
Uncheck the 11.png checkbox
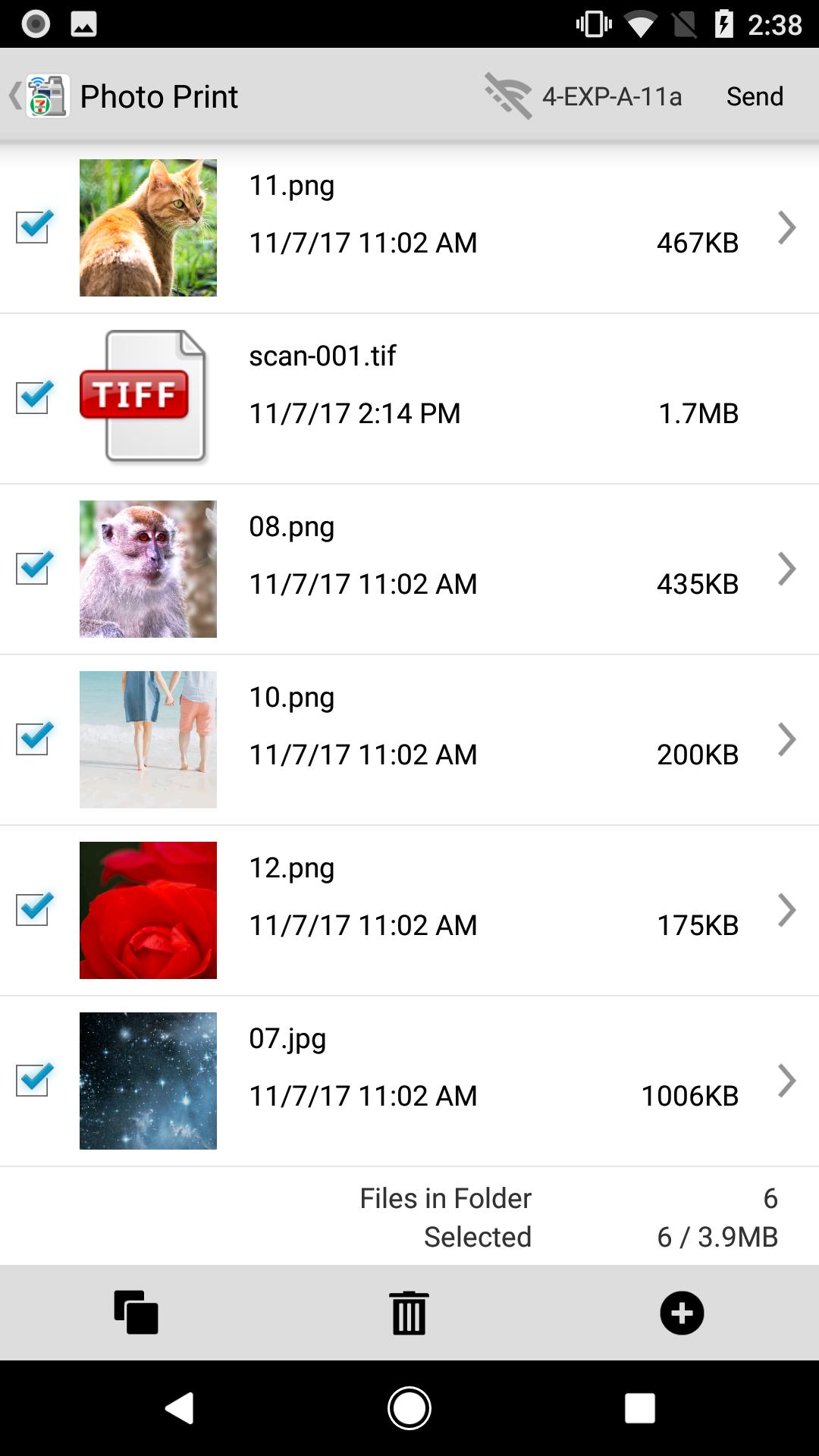coord(33,227)
